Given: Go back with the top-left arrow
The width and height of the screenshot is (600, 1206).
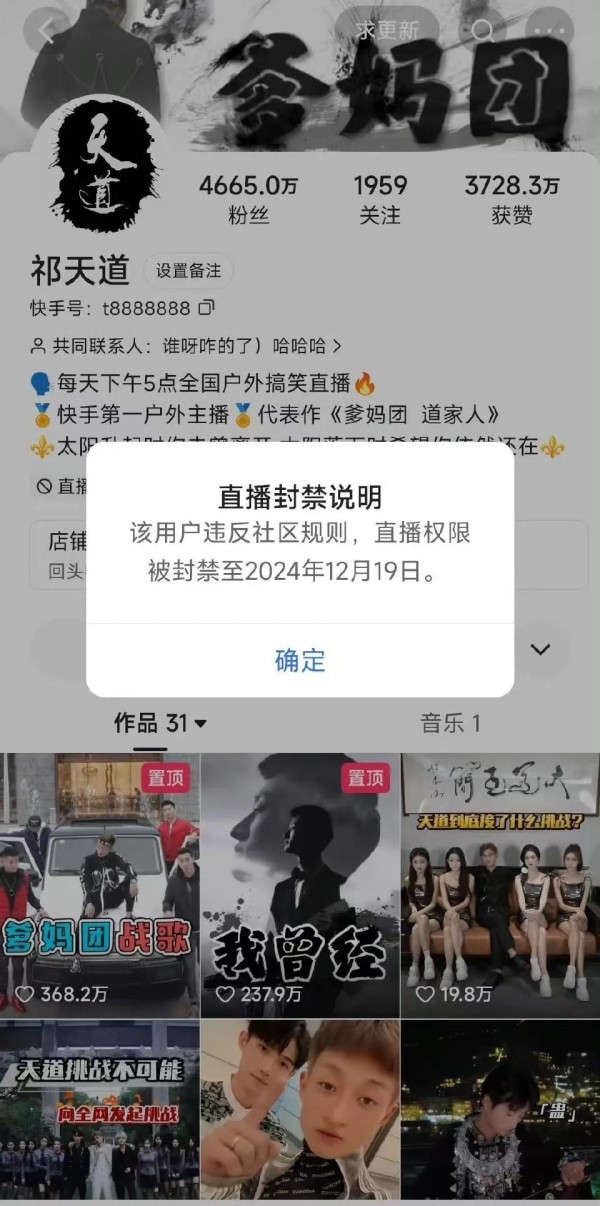Looking at the screenshot, I should (x=47, y=31).
